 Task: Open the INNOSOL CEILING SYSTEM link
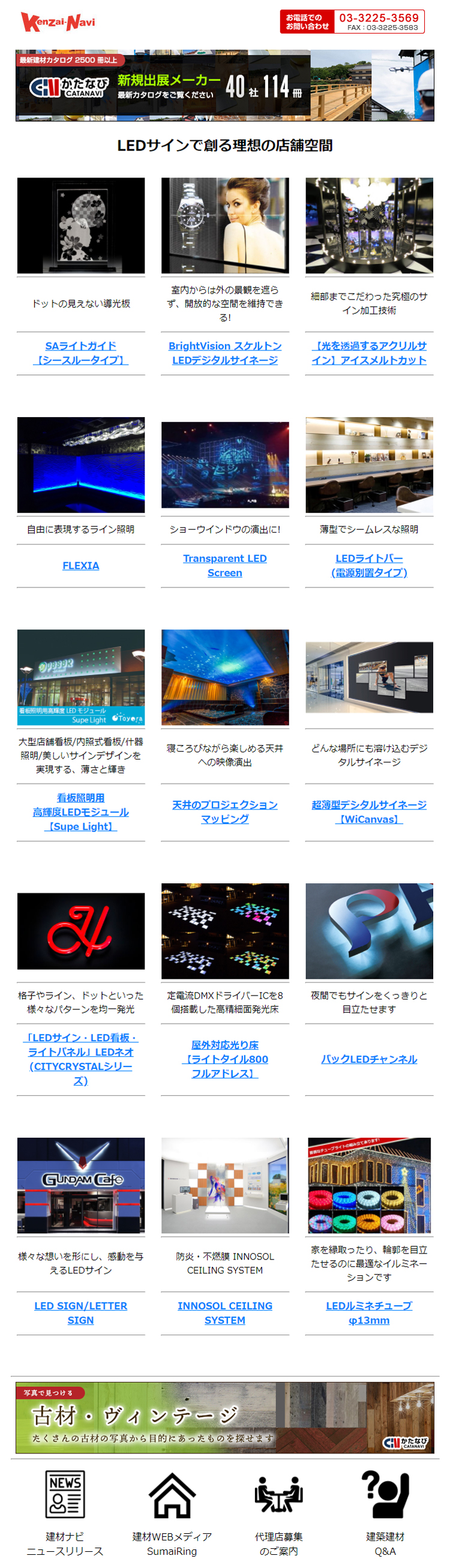click(224, 1313)
